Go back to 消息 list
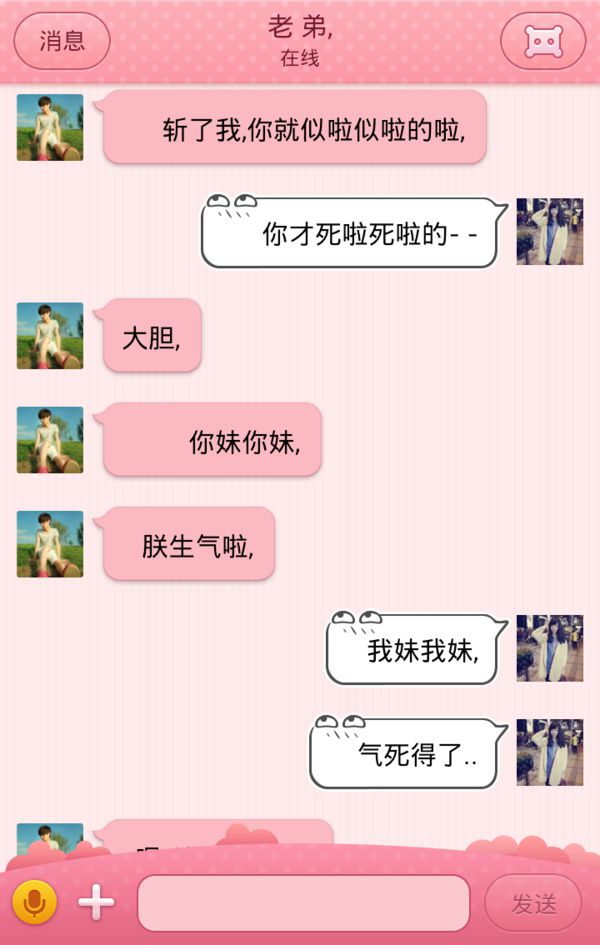Screen dimensions: 600x945 (61, 41)
